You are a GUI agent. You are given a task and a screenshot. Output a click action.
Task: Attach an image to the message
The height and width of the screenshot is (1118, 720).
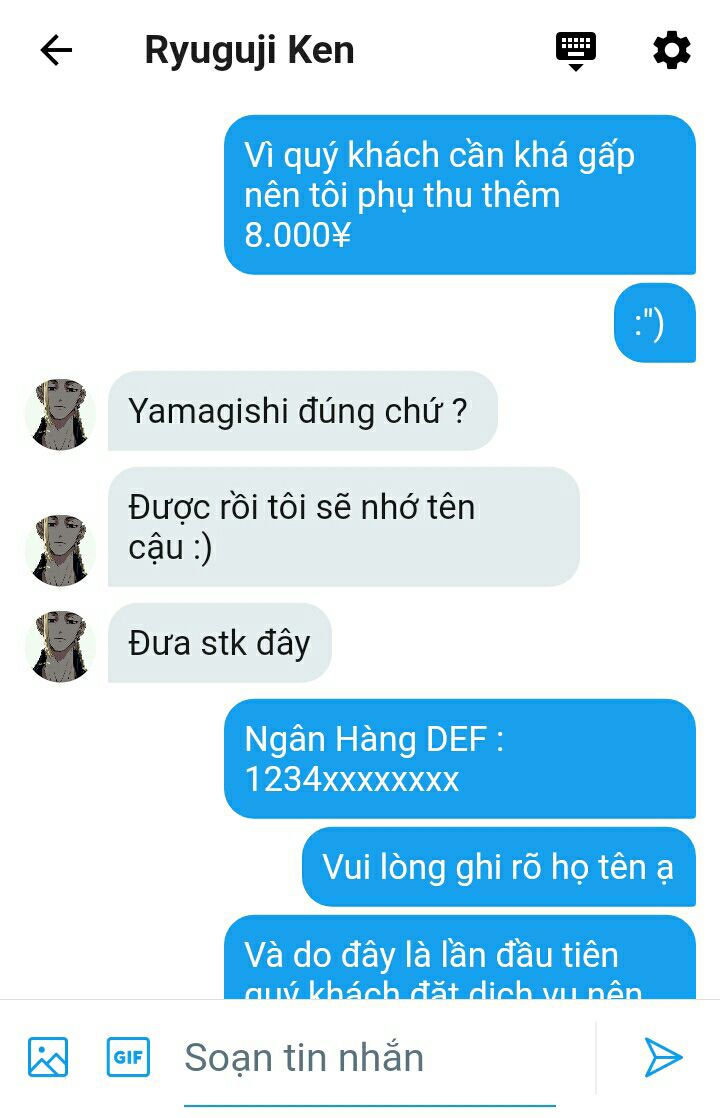tap(48, 1057)
